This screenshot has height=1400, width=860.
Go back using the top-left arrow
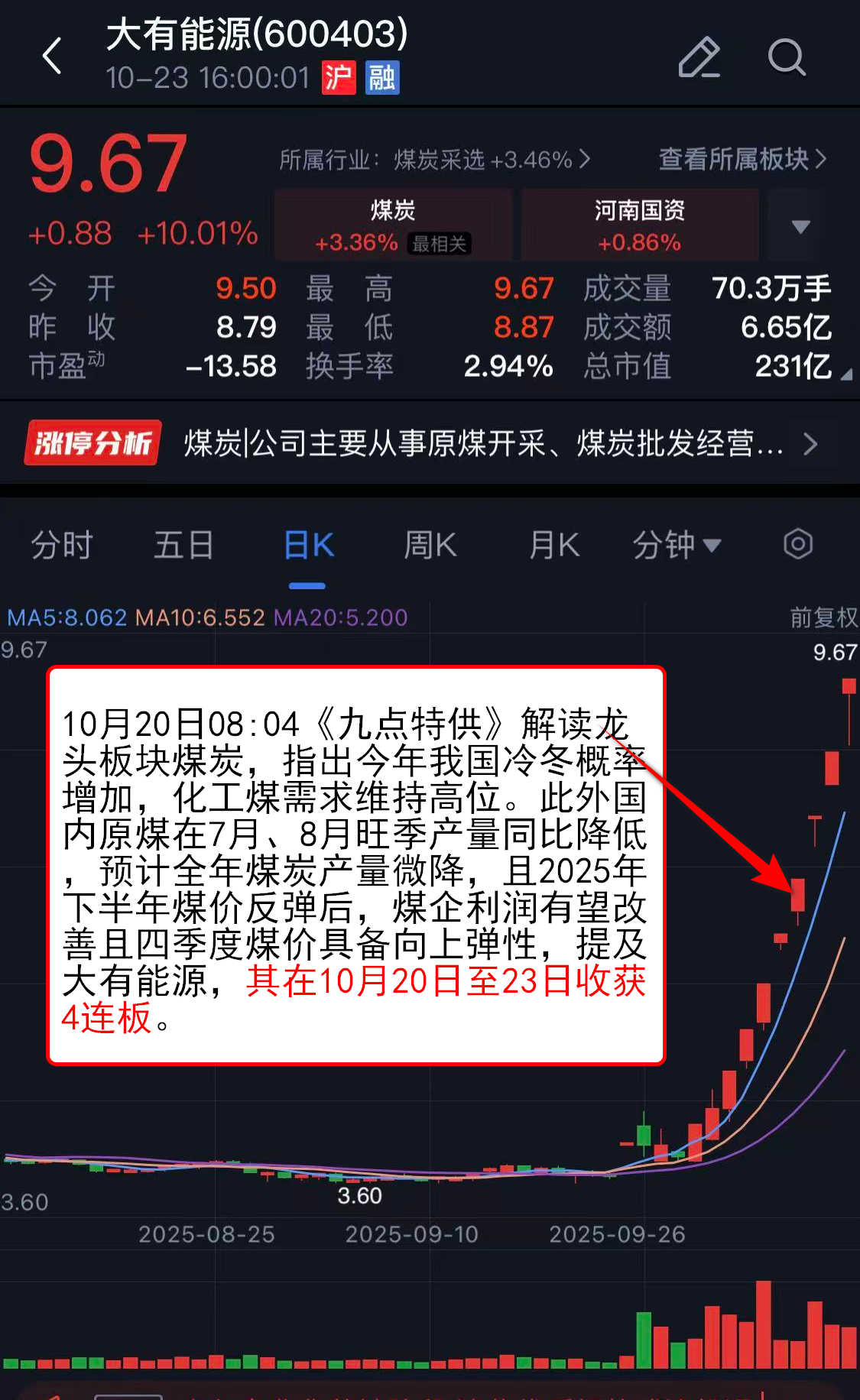coord(52,57)
